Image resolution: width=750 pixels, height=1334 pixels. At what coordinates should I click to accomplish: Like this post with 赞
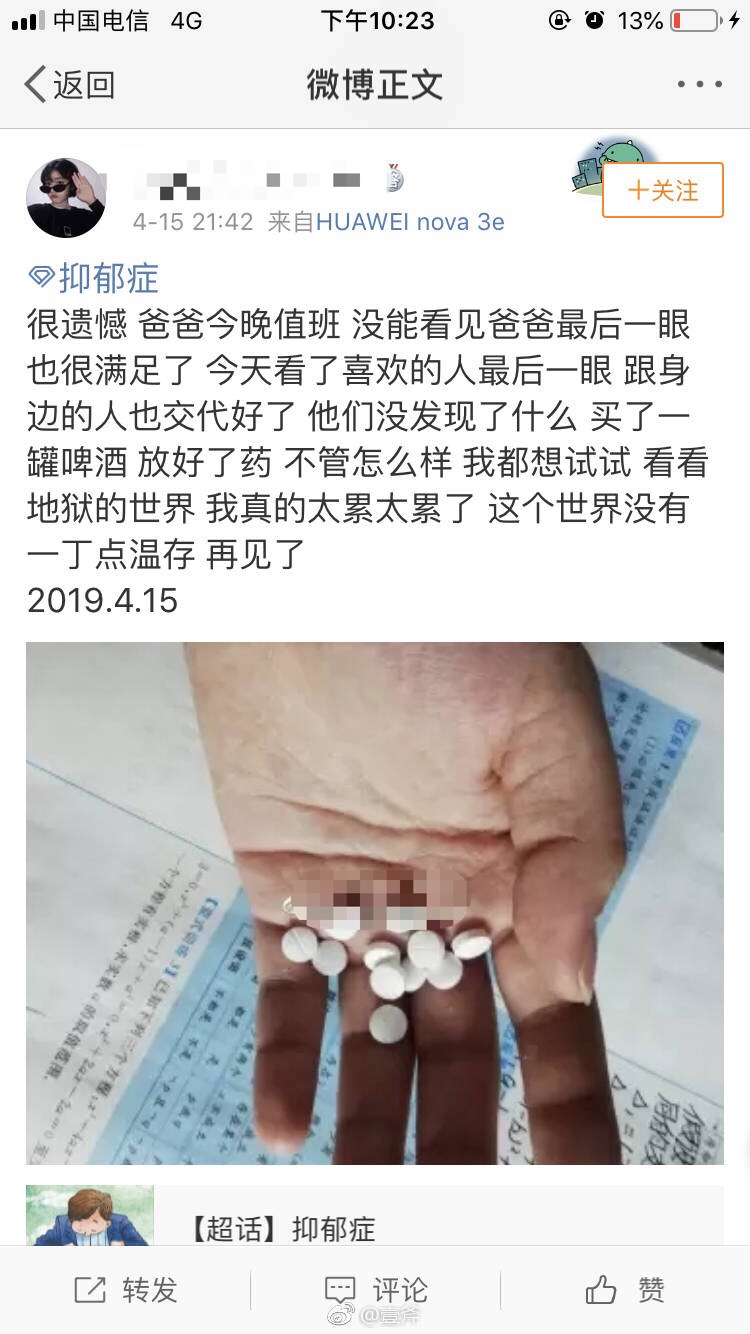pos(625,1290)
